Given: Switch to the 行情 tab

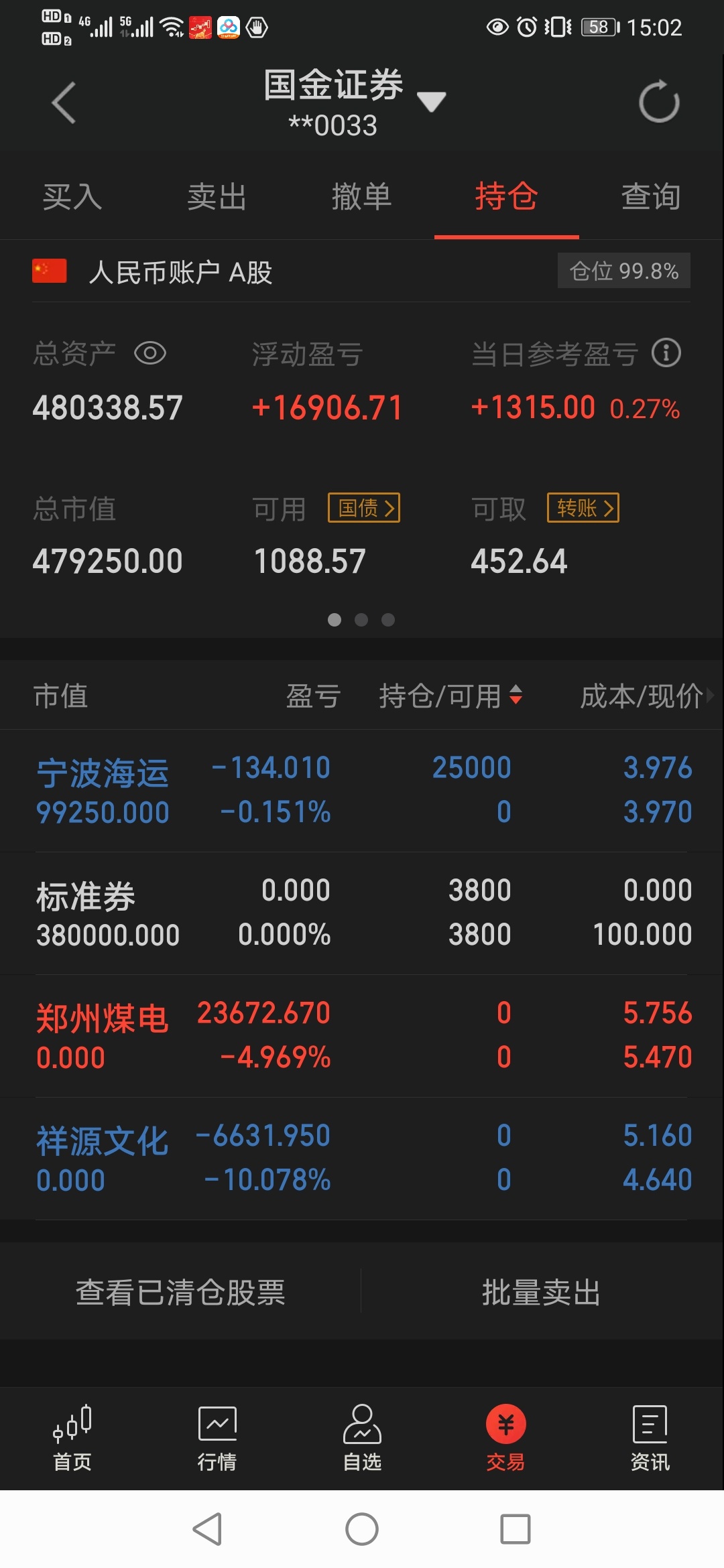Looking at the screenshot, I should click(x=217, y=1438).
